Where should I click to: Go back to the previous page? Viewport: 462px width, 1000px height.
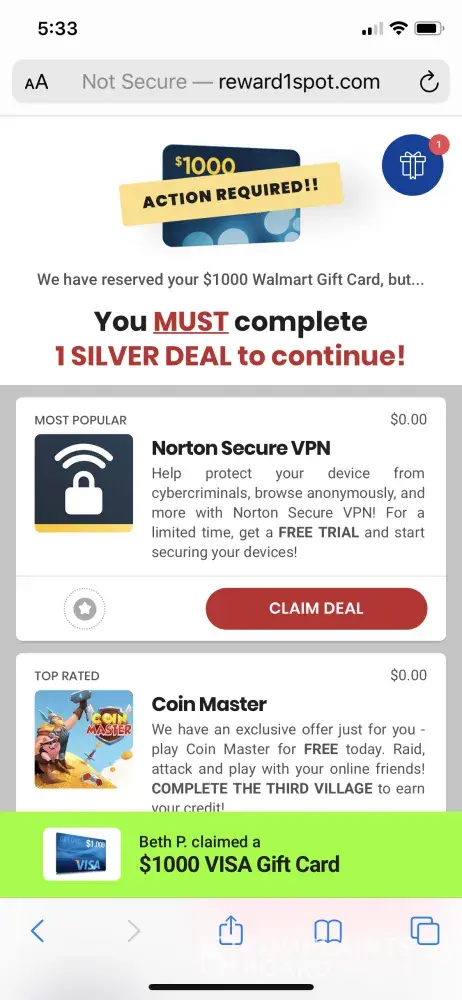(x=38, y=931)
